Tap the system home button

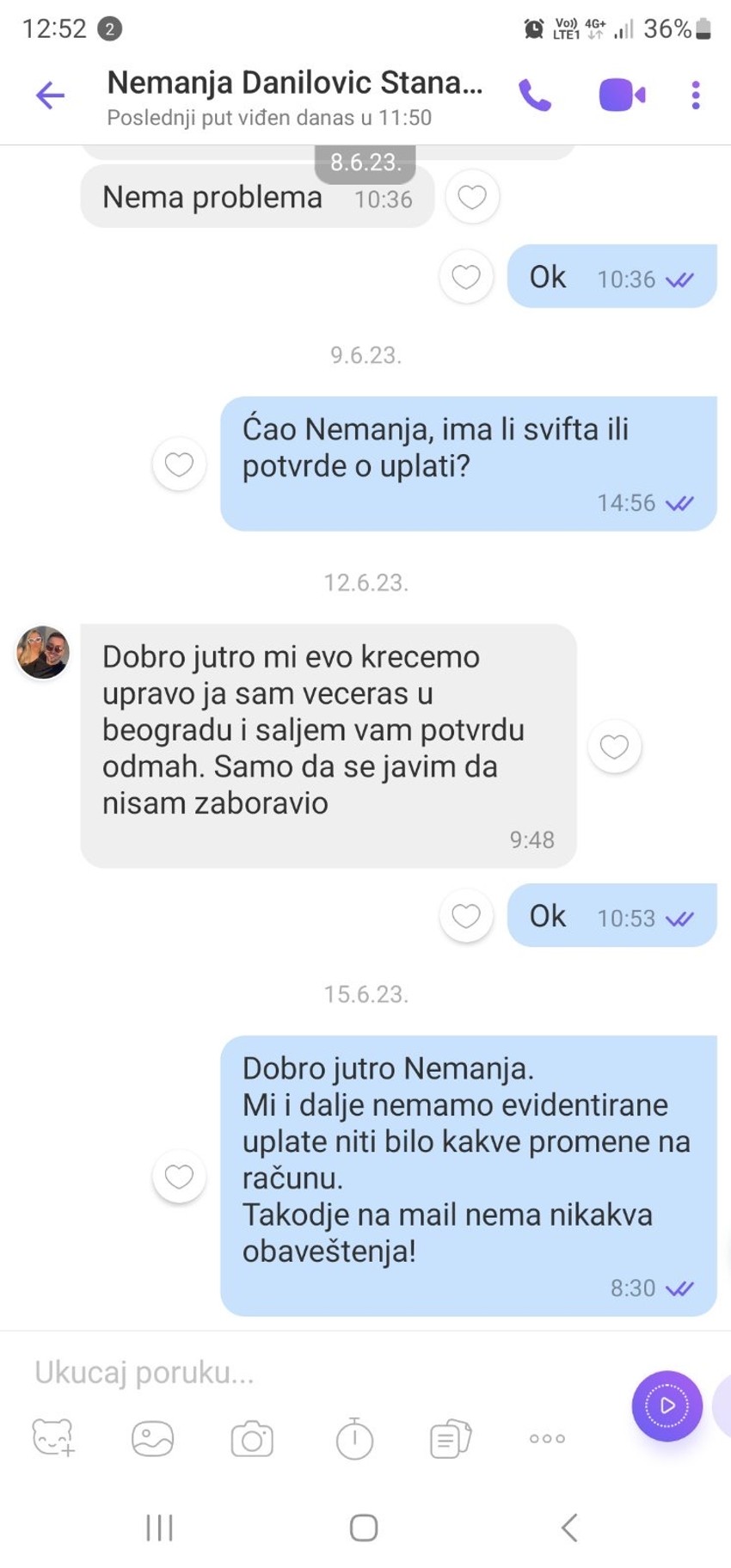point(364,1528)
